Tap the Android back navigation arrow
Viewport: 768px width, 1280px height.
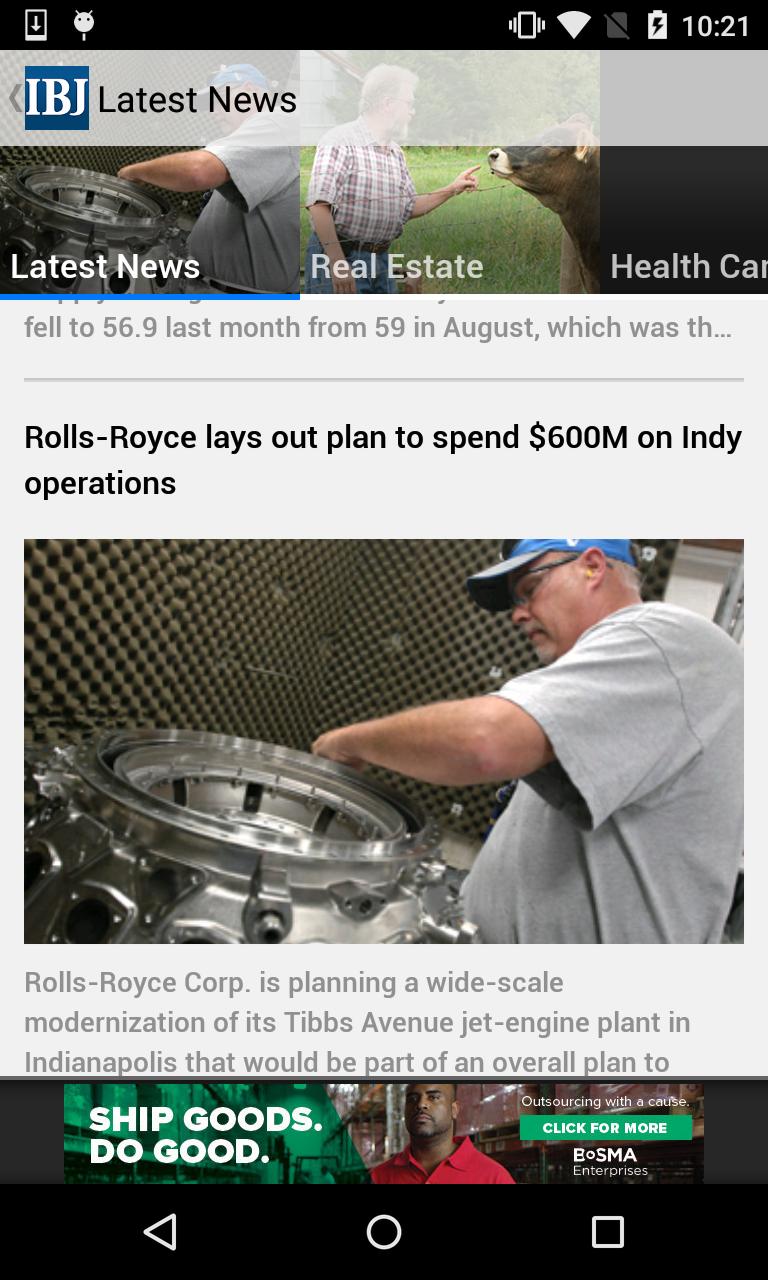[160, 1231]
